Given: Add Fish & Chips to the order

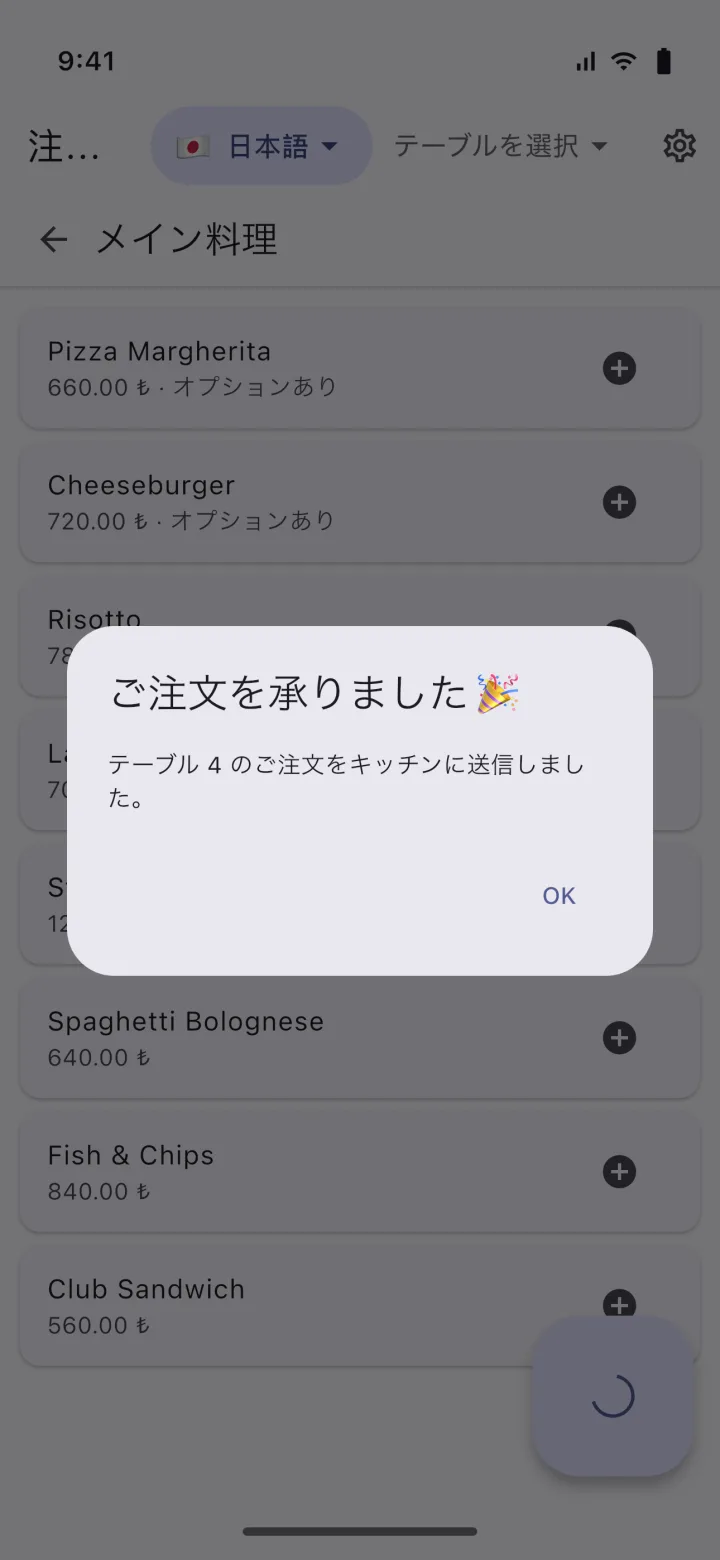Looking at the screenshot, I should click(x=619, y=1171).
